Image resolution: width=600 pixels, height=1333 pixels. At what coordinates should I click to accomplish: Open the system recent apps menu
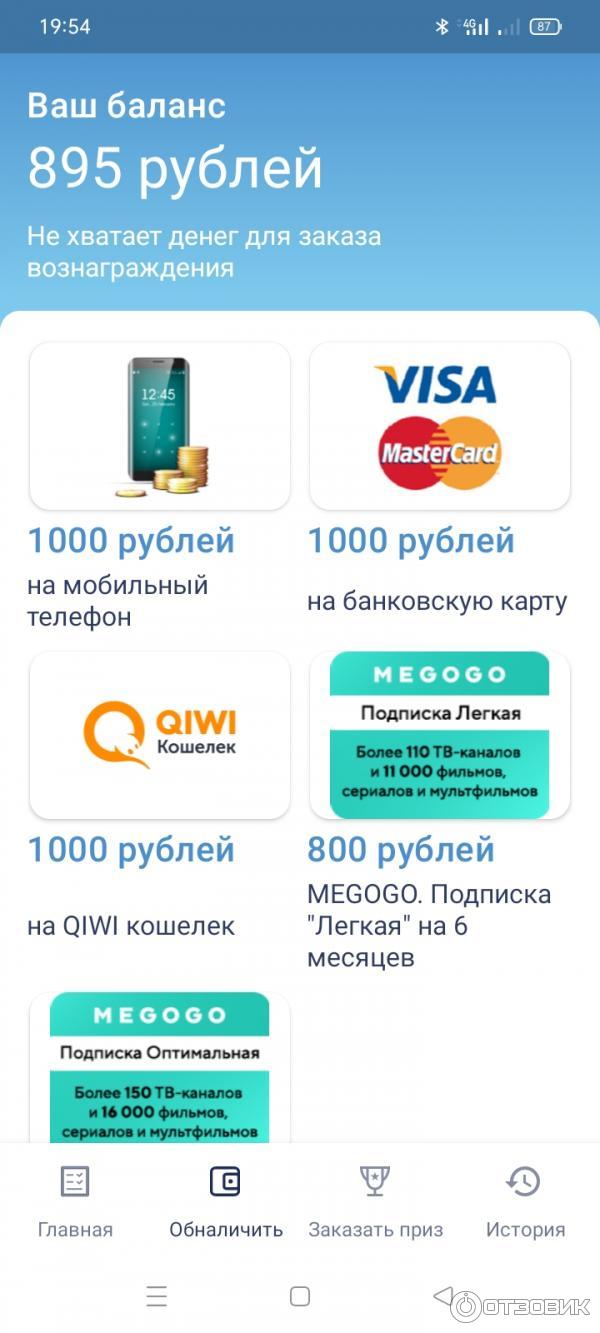point(157,1297)
